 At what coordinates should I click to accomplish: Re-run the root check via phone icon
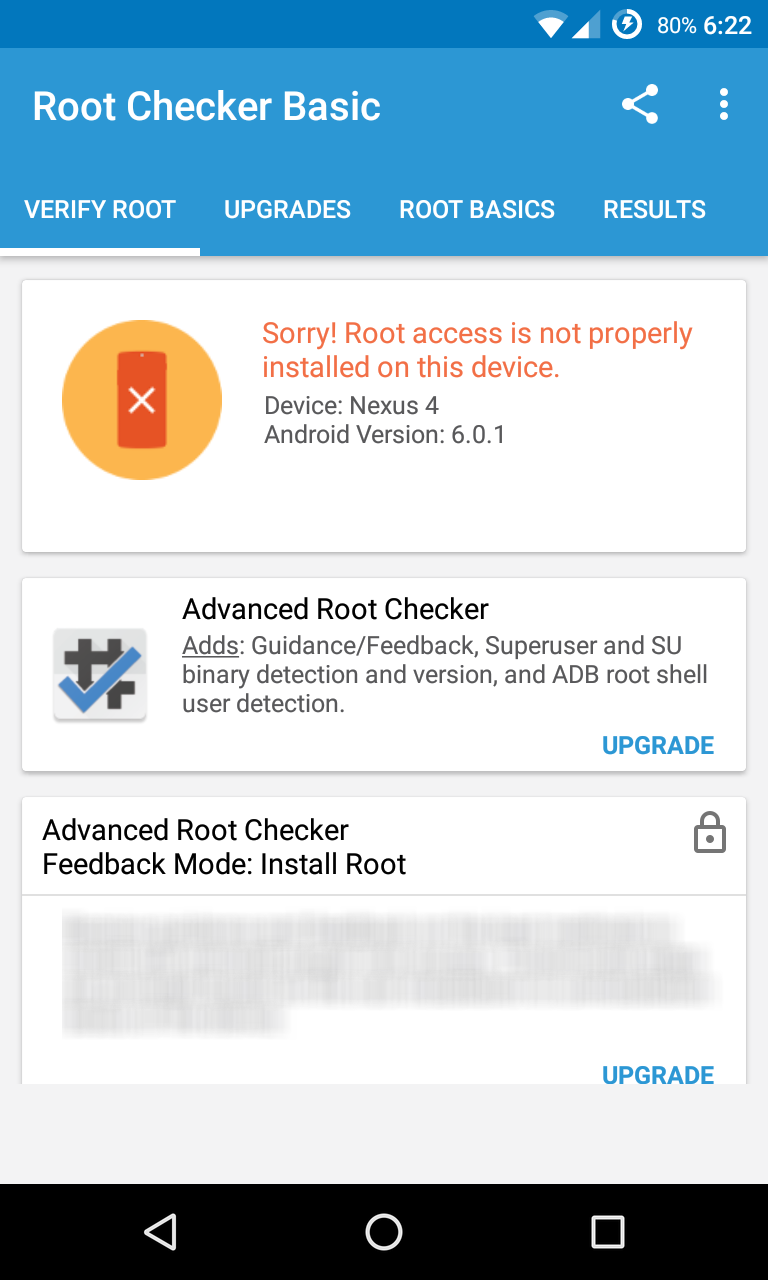click(x=142, y=400)
